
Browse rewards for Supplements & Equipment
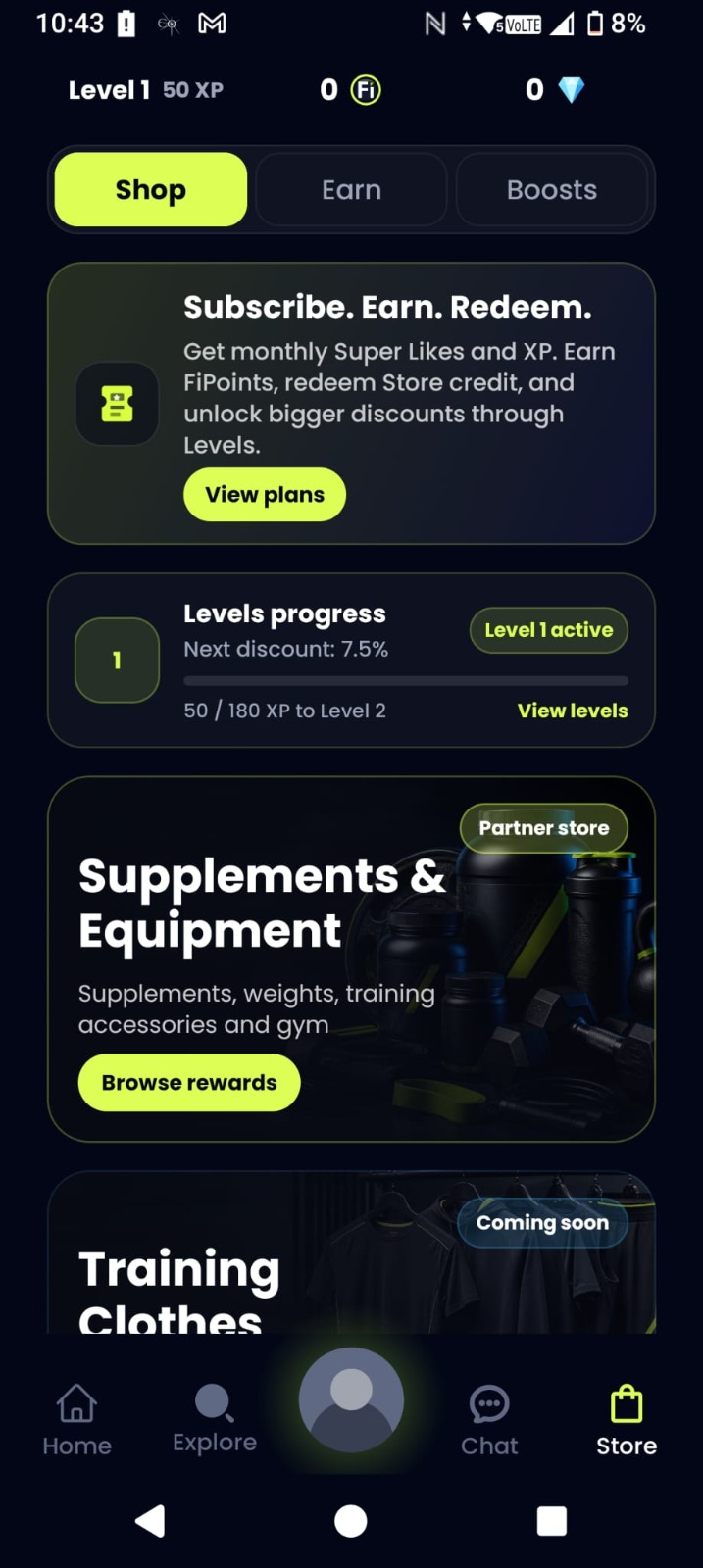click(x=189, y=1083)
